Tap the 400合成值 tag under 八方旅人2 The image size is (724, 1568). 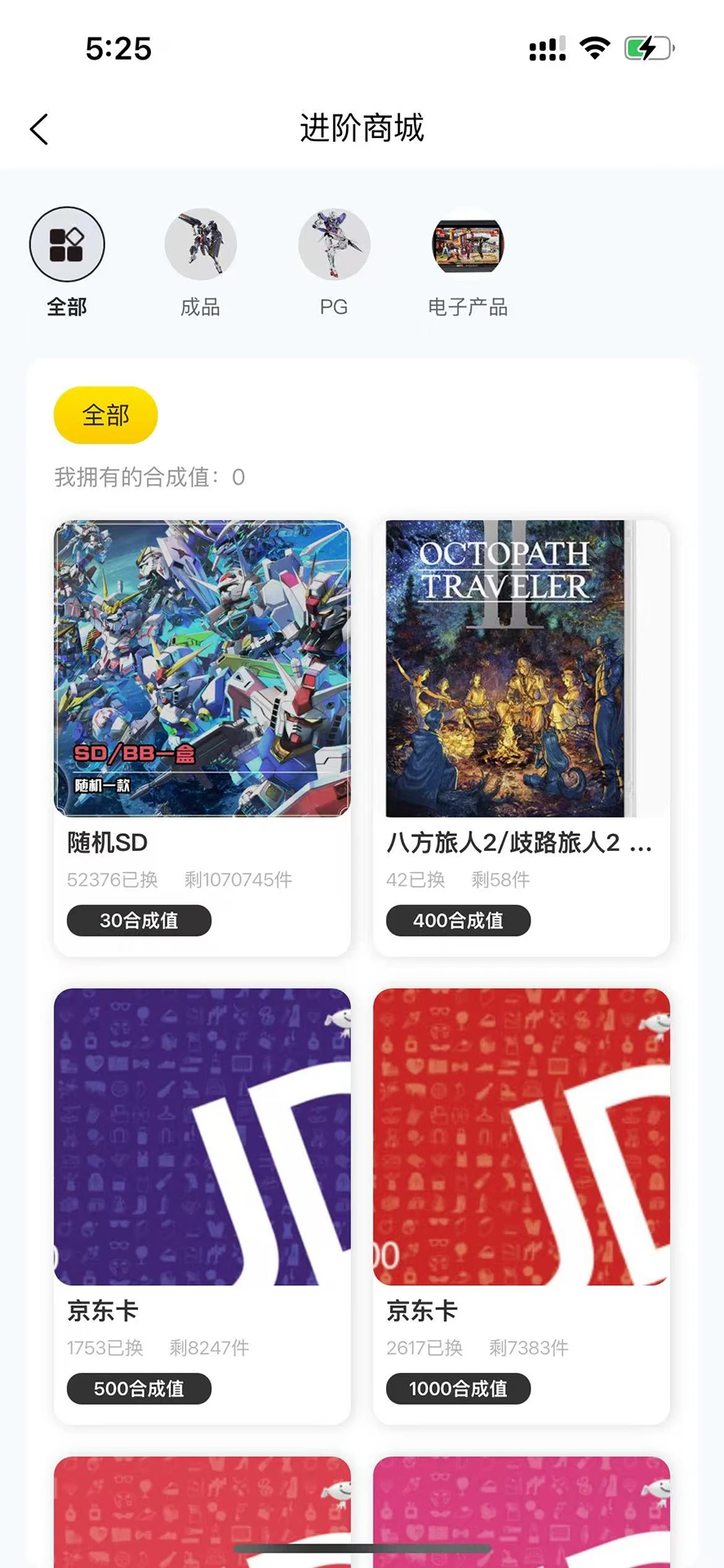458,920
